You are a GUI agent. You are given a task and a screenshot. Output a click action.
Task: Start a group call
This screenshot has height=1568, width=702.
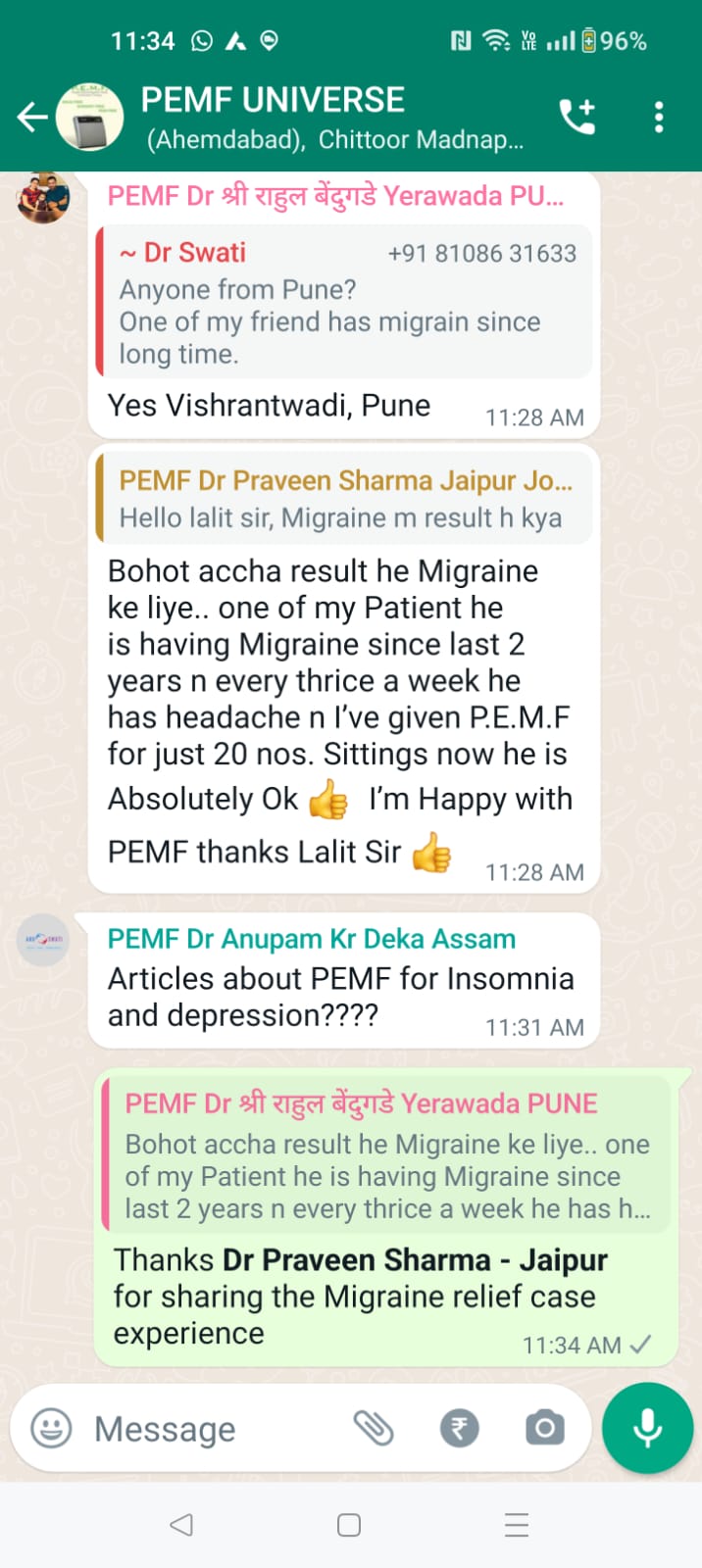pos(577,117)
